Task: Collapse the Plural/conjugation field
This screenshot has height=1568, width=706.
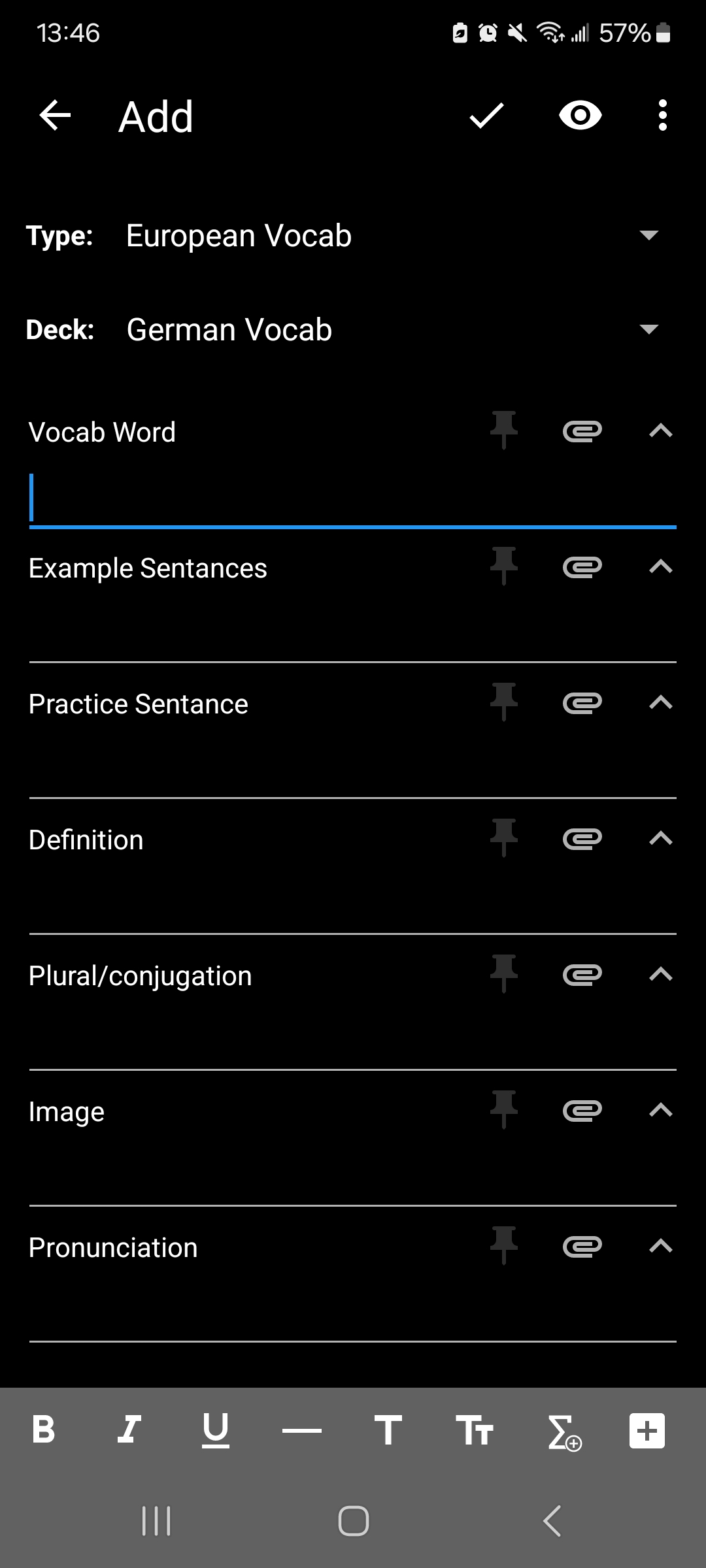Action: point(662,975)
